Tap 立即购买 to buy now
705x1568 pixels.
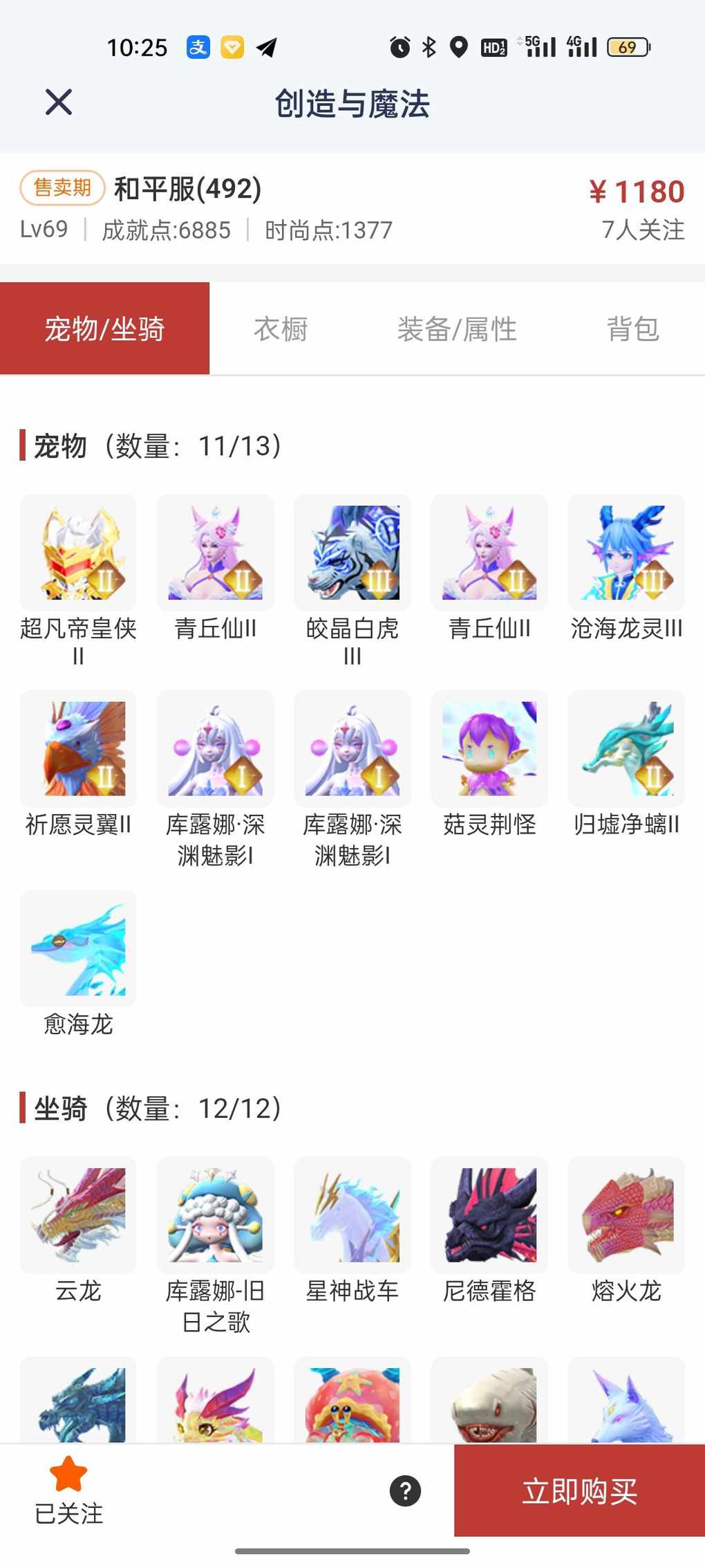click(579, 1491)
